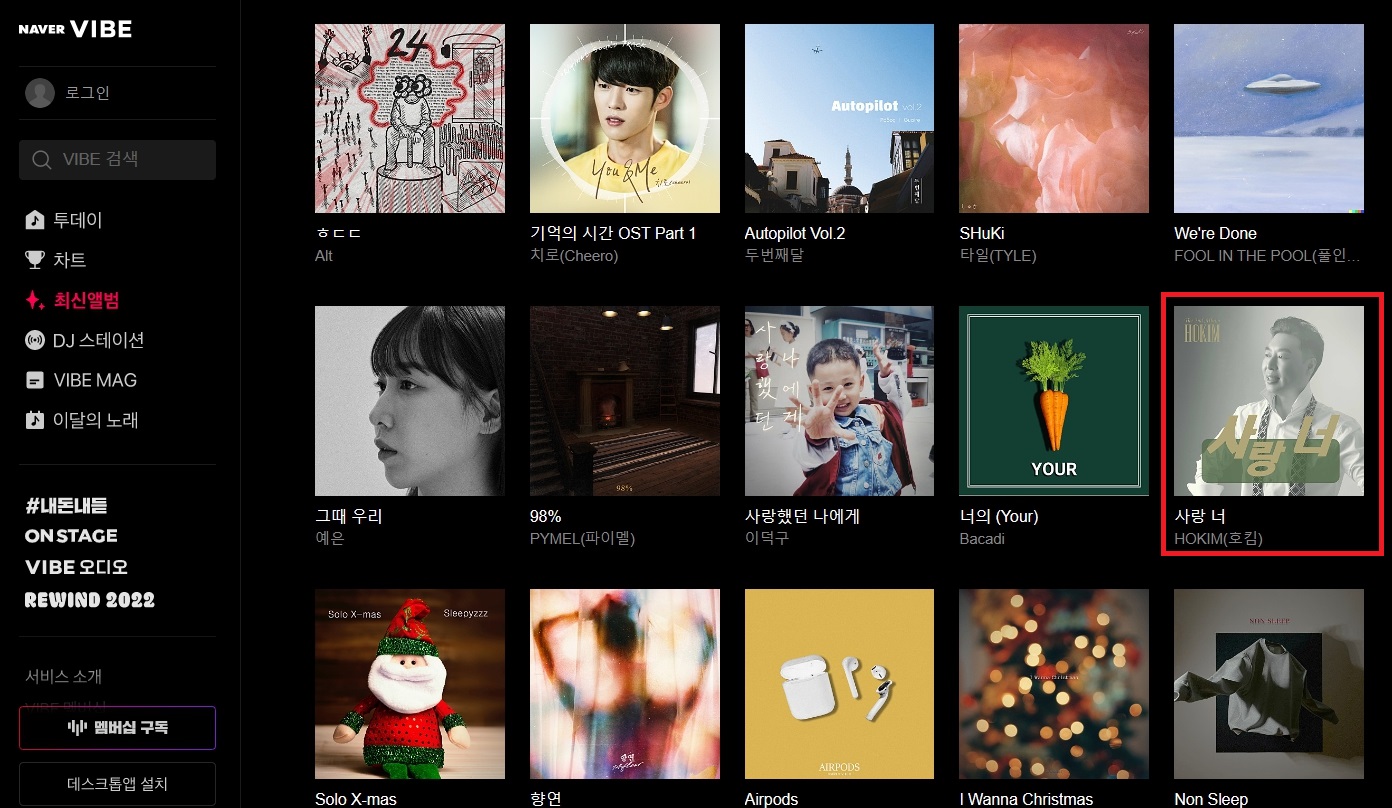Open the 차트 page
The width and height of the screenshot is (1392, 808).
[69, 260]
